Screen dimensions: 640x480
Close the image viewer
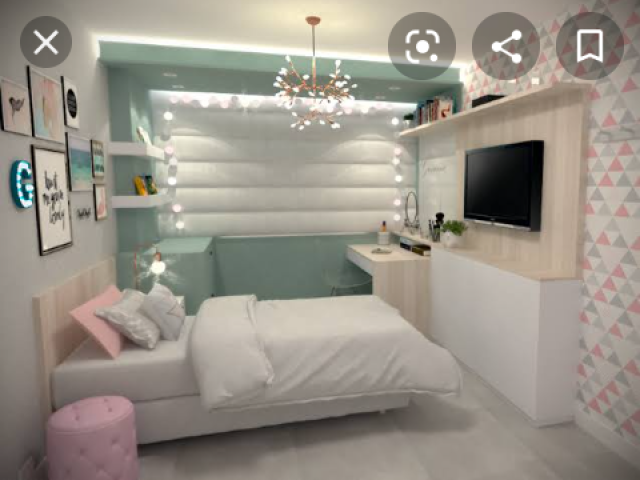[45, 42]
